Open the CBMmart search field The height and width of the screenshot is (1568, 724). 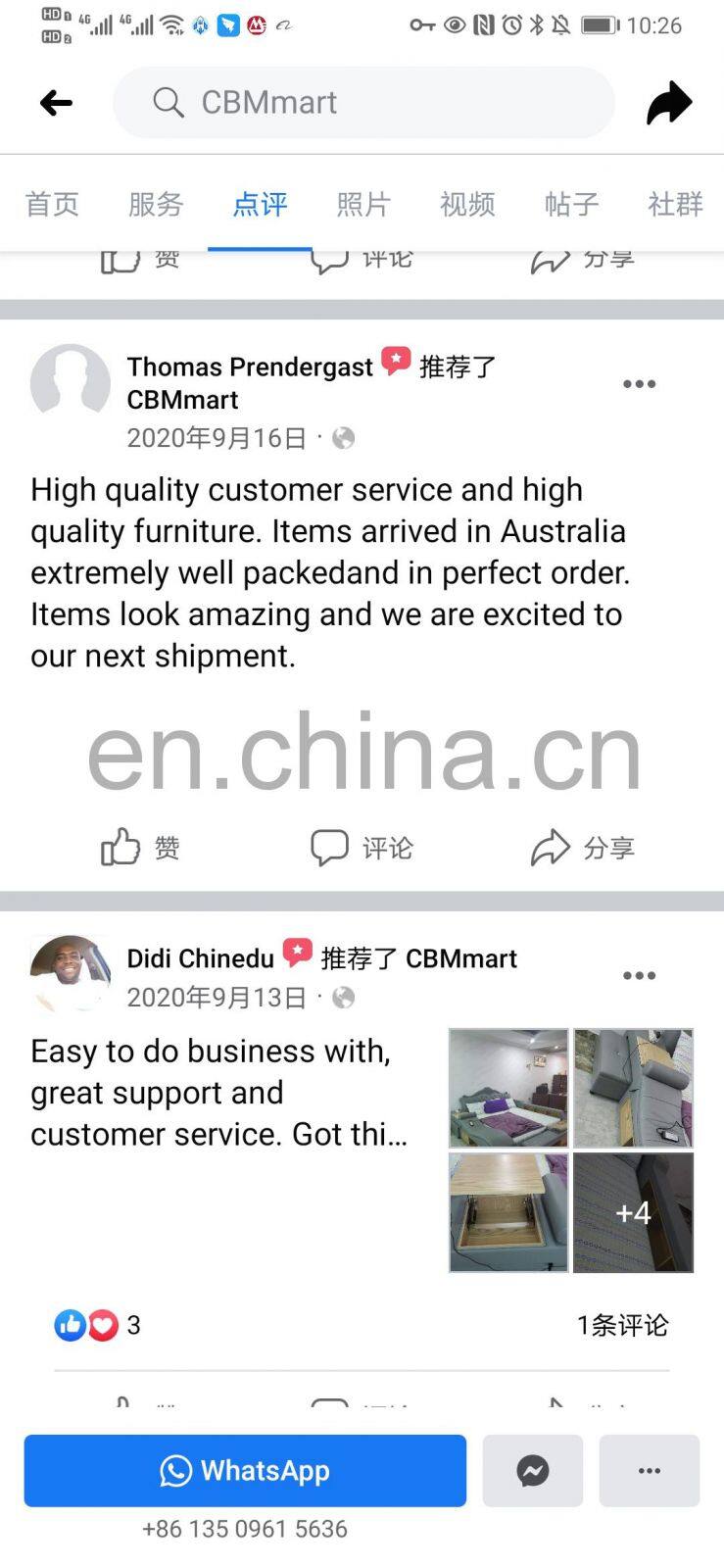363,103
